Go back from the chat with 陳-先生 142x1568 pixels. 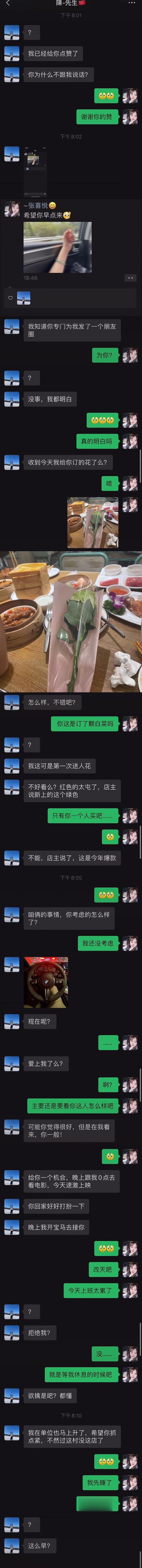[7, 4]
